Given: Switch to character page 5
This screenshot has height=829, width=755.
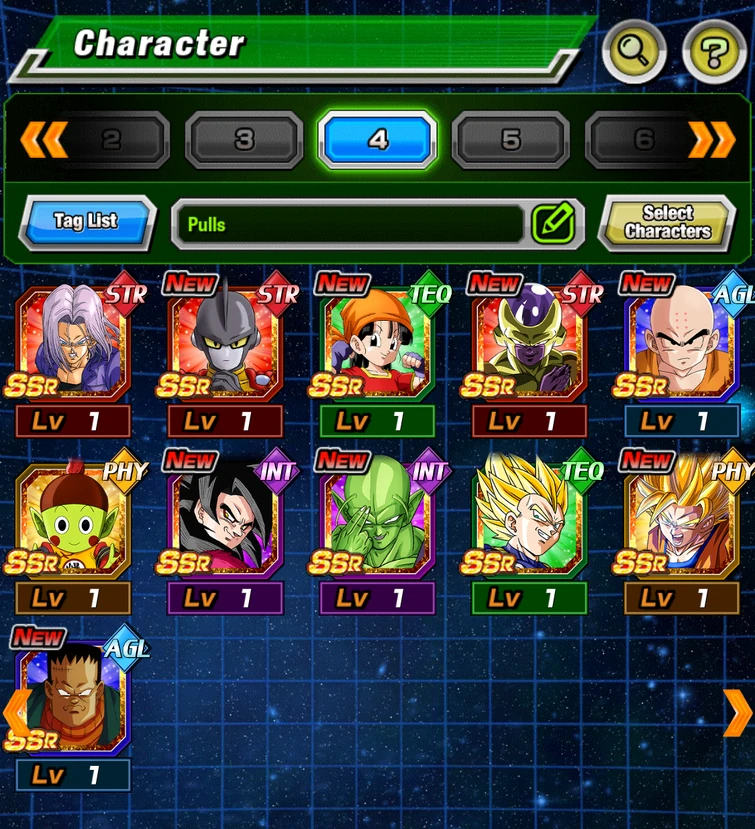Looking at the screenshot, I should (511, 140).
